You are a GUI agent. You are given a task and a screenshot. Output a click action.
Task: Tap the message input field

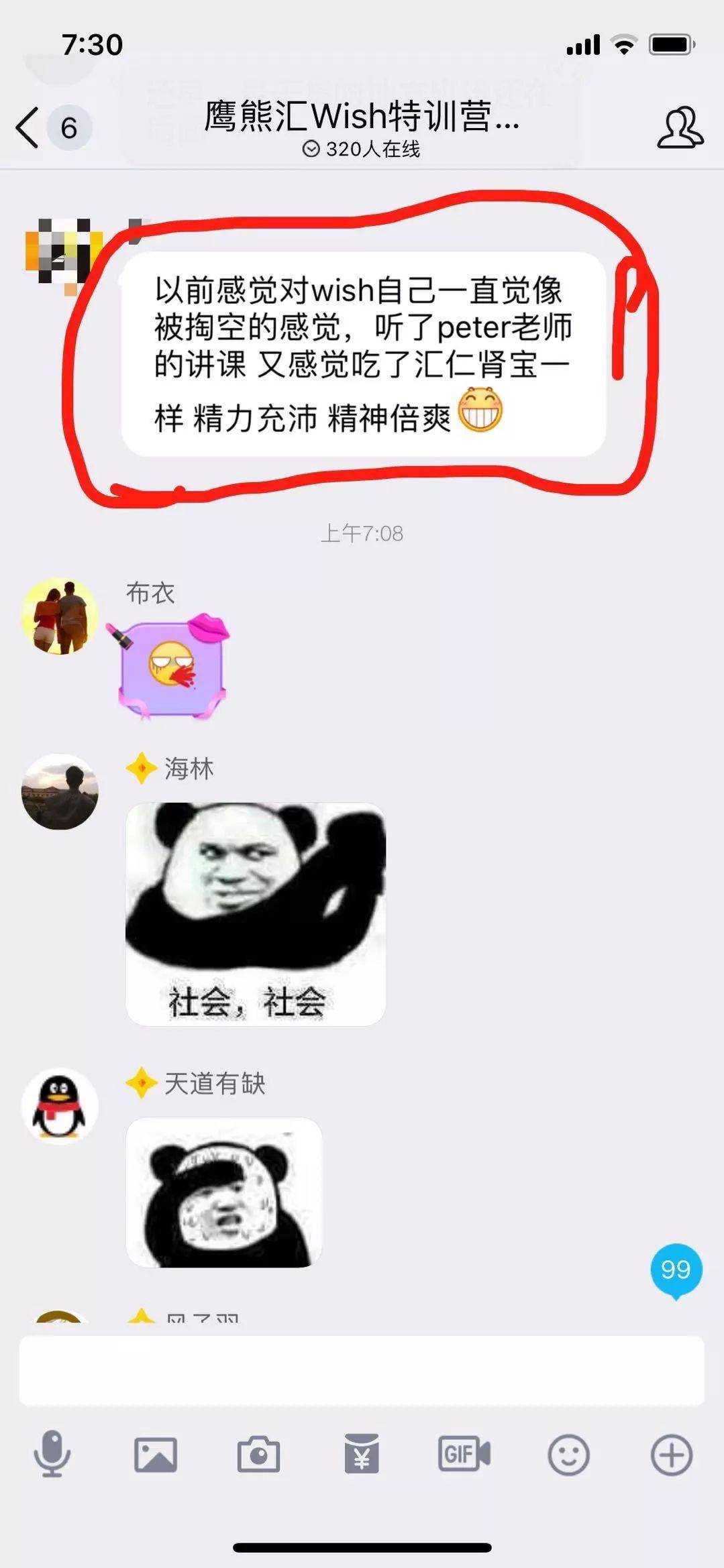tap(362, 1370)
